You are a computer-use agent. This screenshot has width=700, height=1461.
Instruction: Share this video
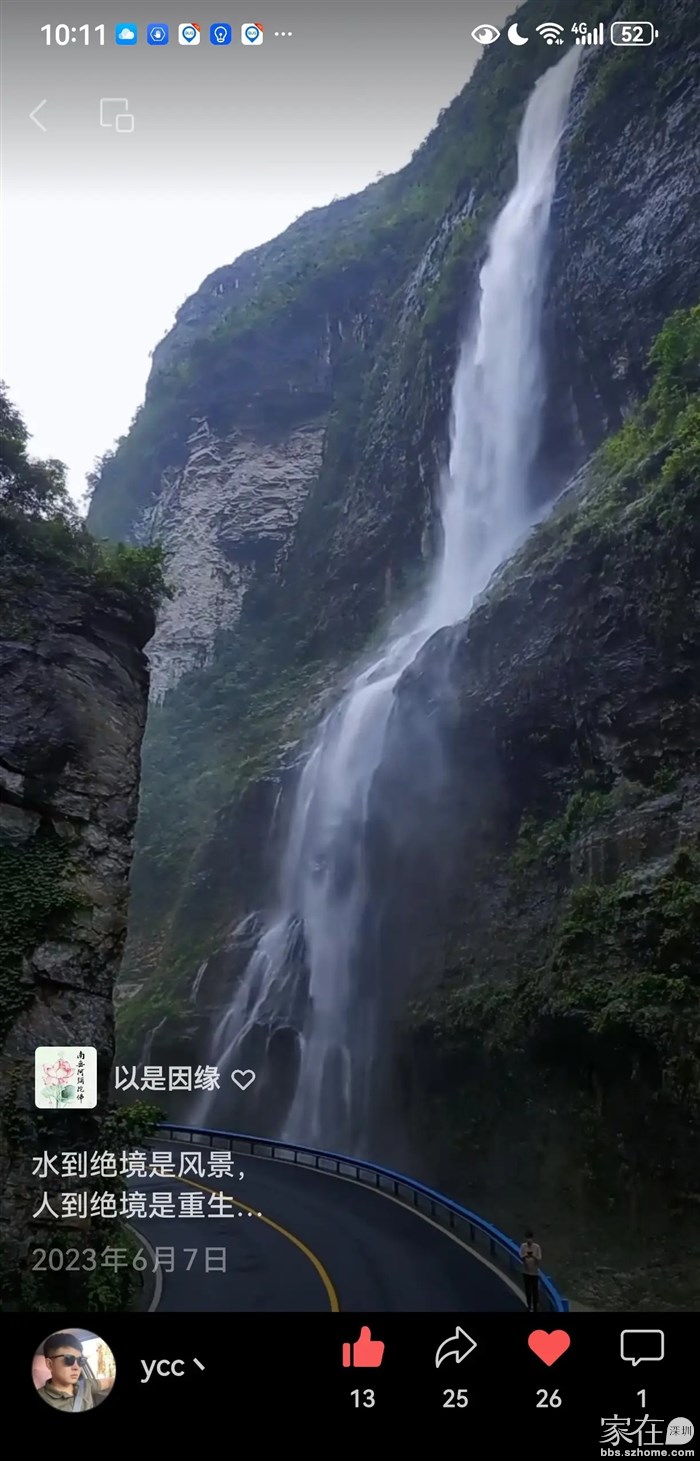pyautogui.click(x=455, y=1348)
